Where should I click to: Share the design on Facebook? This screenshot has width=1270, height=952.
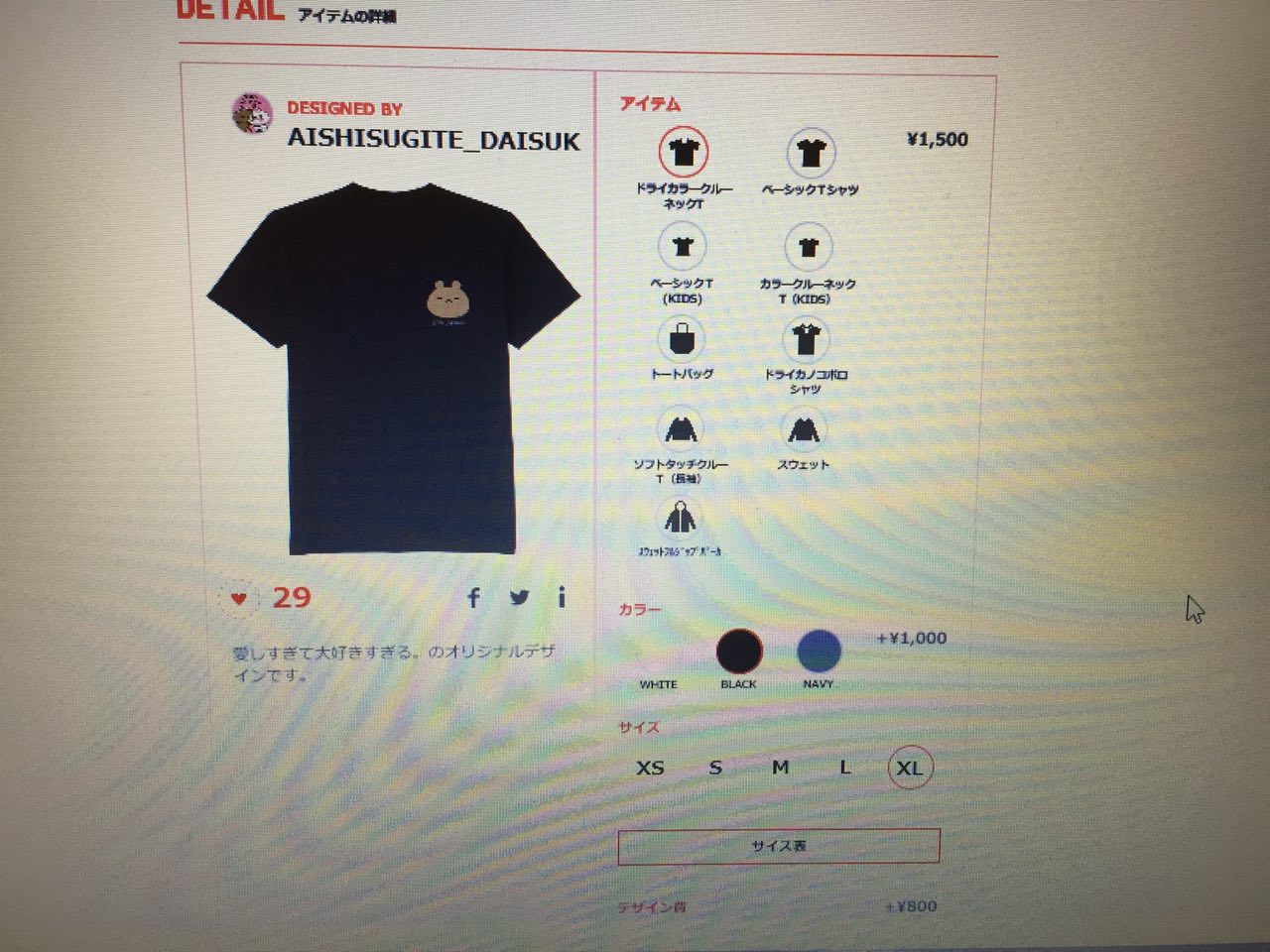pos(473,597)
